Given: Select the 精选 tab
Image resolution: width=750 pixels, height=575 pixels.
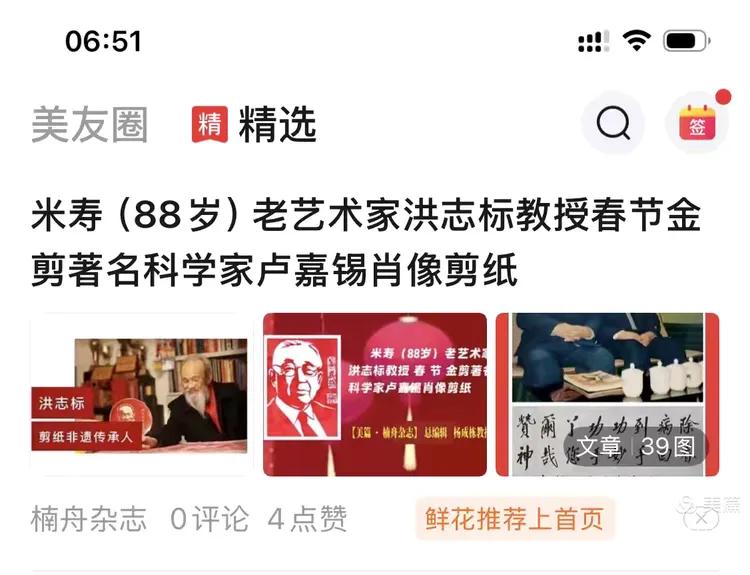Looking at the screenshot, I should point(255,125).
